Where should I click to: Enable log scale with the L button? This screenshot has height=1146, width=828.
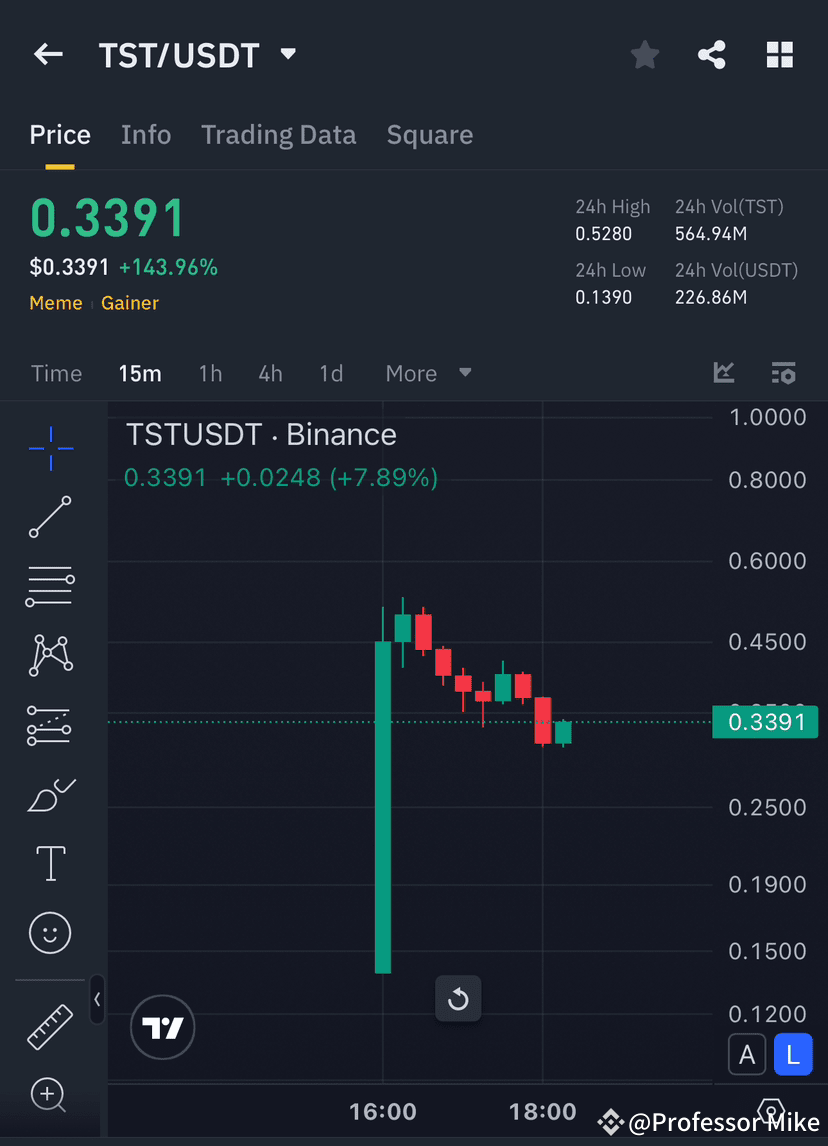coord(793,1054)
